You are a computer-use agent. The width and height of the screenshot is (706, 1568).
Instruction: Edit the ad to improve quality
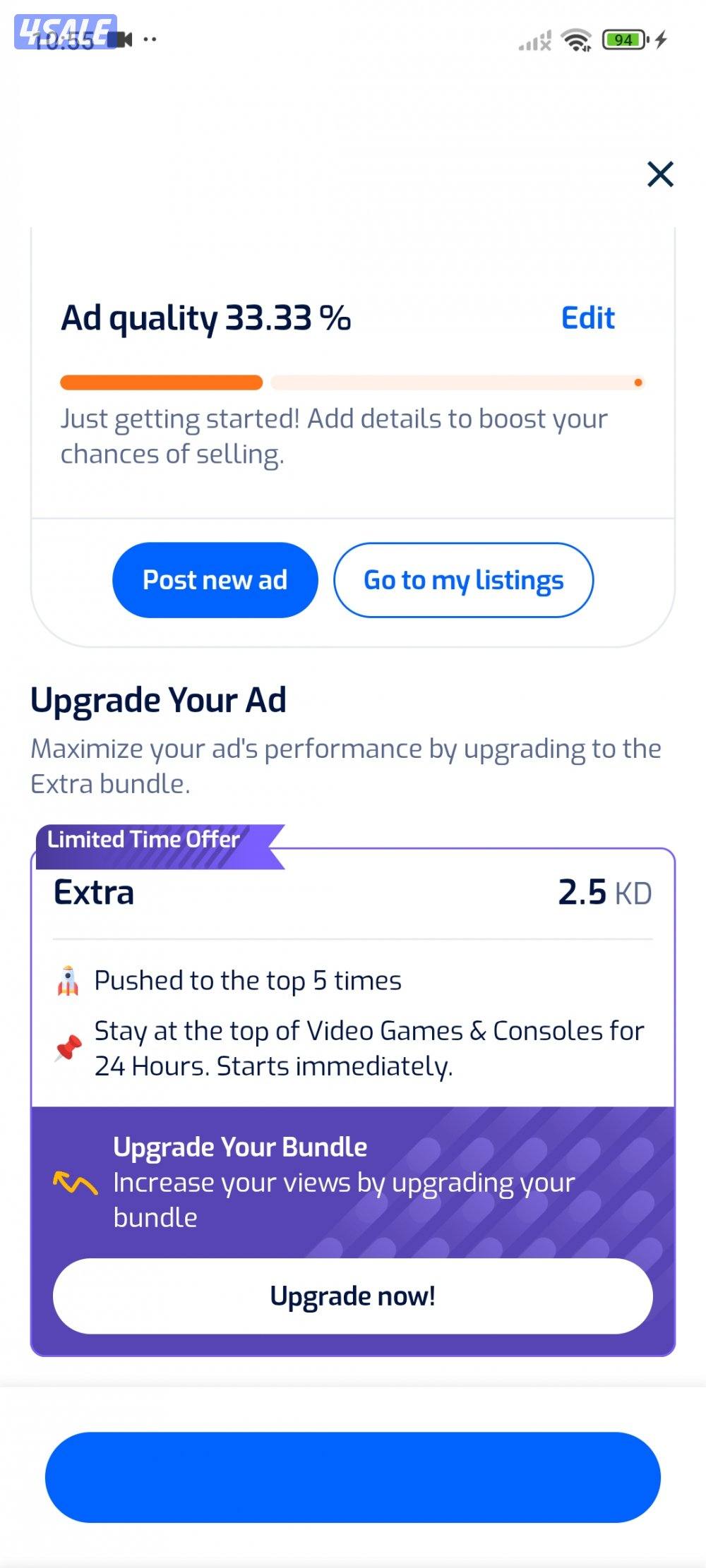pos(587,318)
